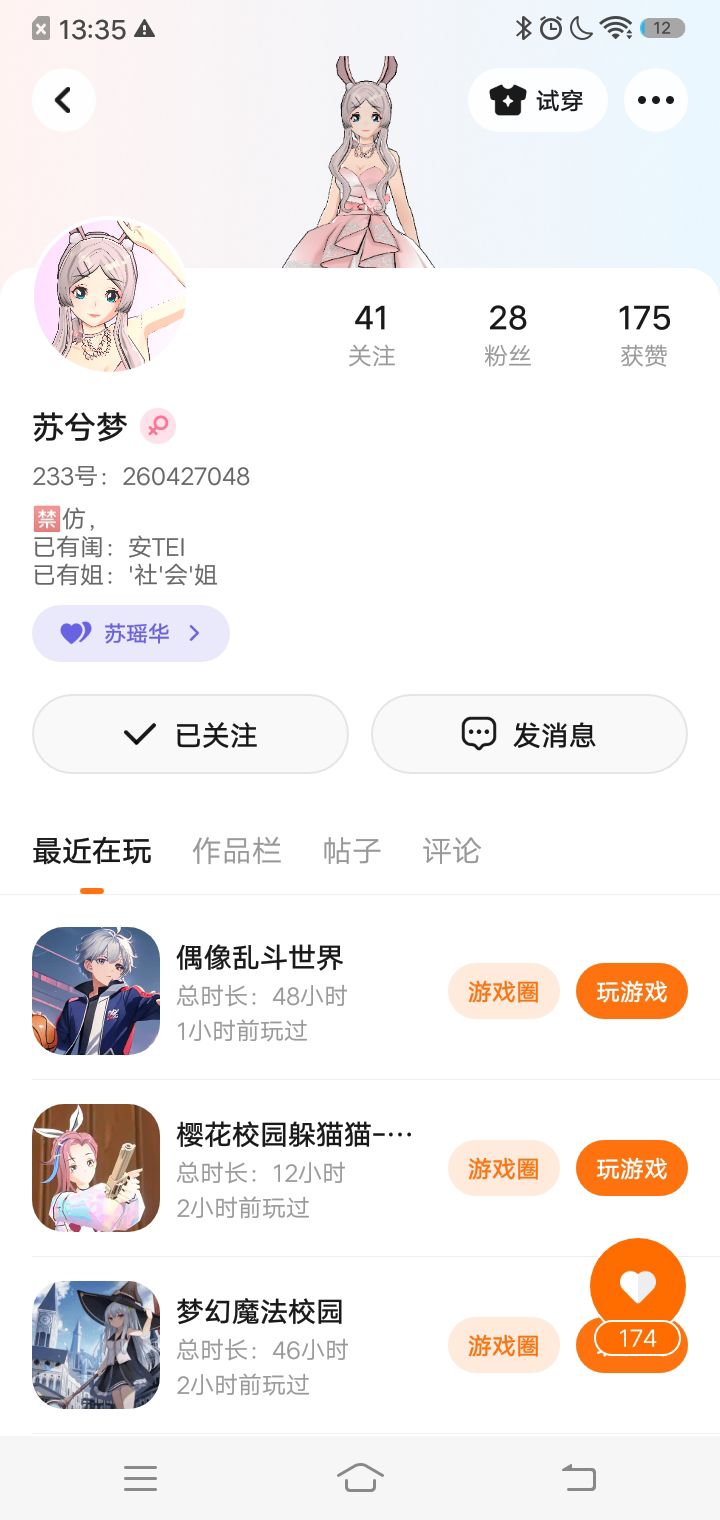This screenshot has height=1520, width=720.
Task: Tap 已关注 to unfollow
Action: pos(190,735)
